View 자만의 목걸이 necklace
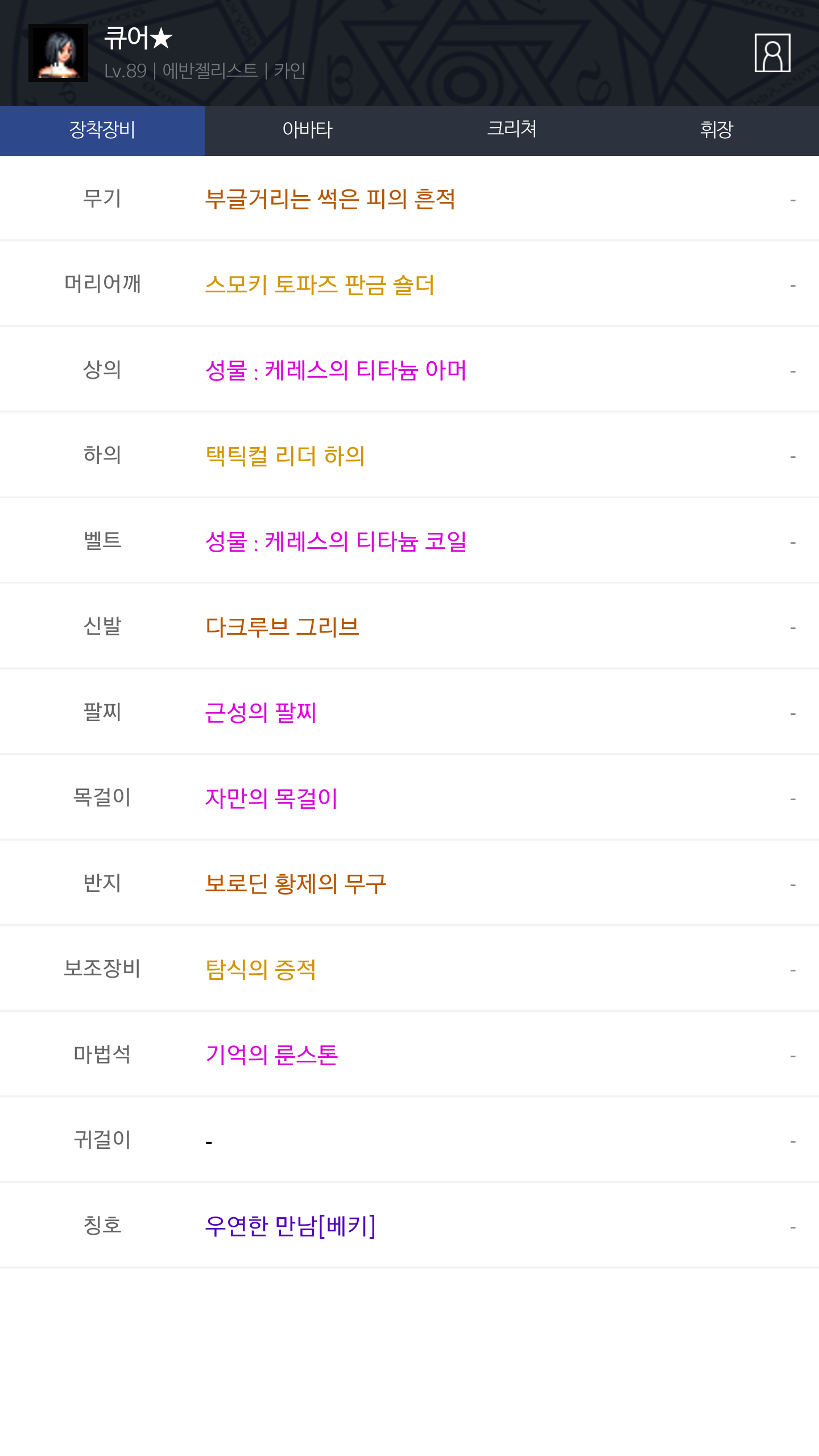 coord(271,798)
